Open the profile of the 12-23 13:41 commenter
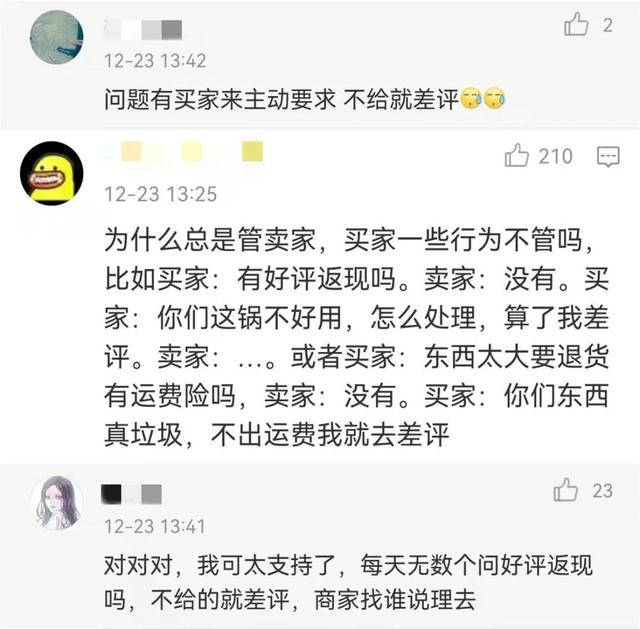The height and width of the screenshot is (629, 640). (x=56, y=503)
